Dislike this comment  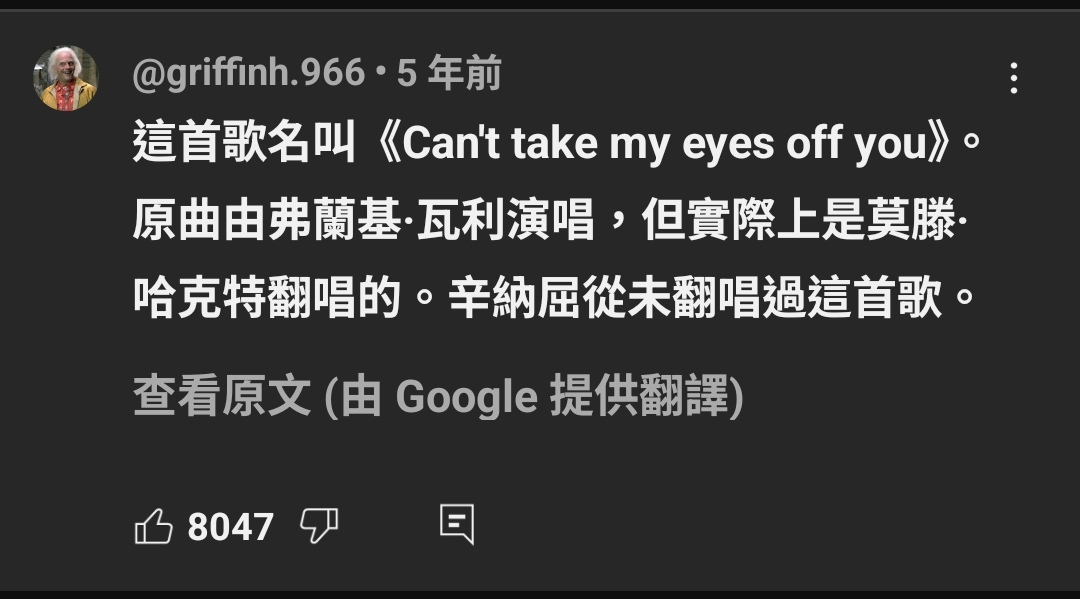(319, 525)
